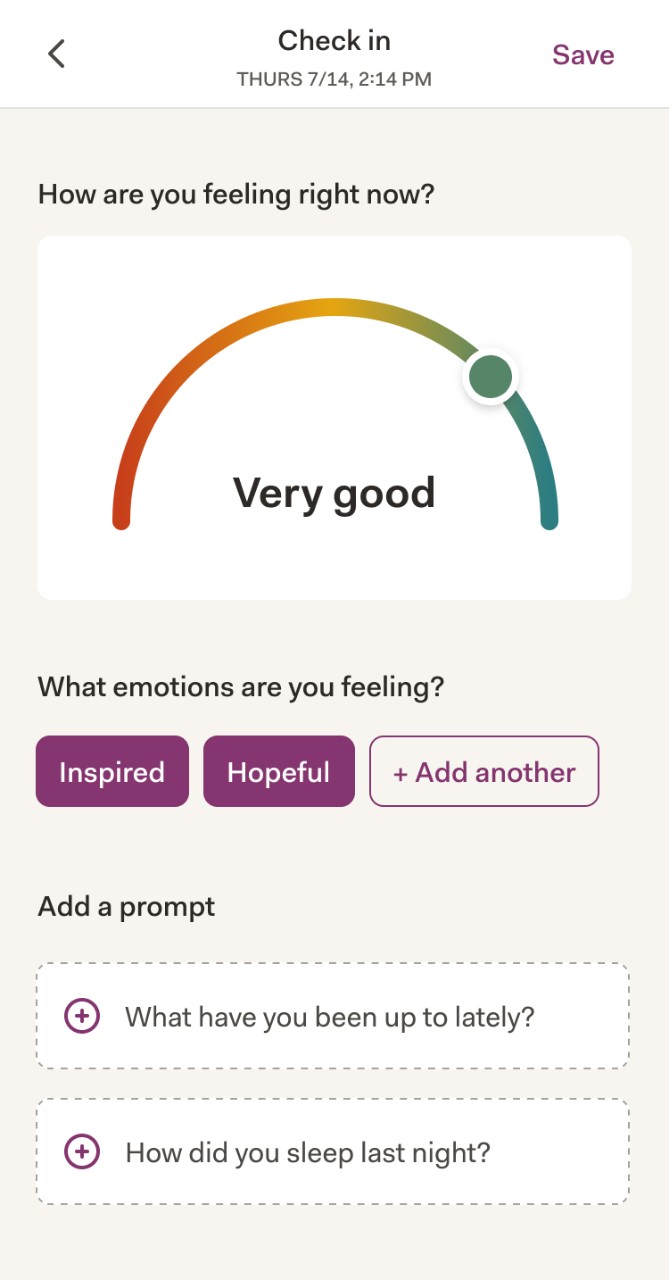Deselect the Hopeful emotion chip

[278, 771]
